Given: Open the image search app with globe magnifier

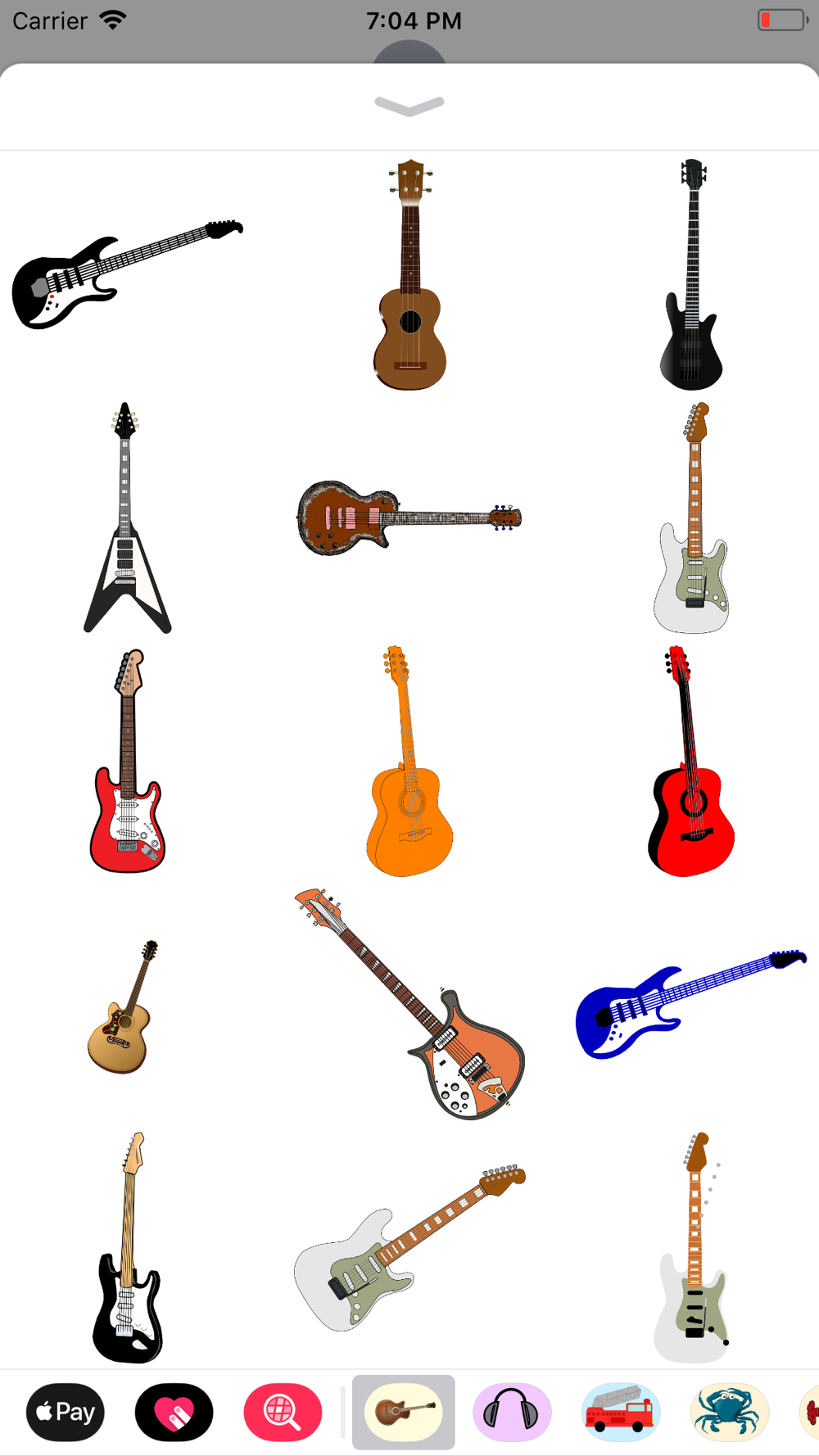Looking at the screenshot, I should pyautogui.click(x=283, y=1412).
